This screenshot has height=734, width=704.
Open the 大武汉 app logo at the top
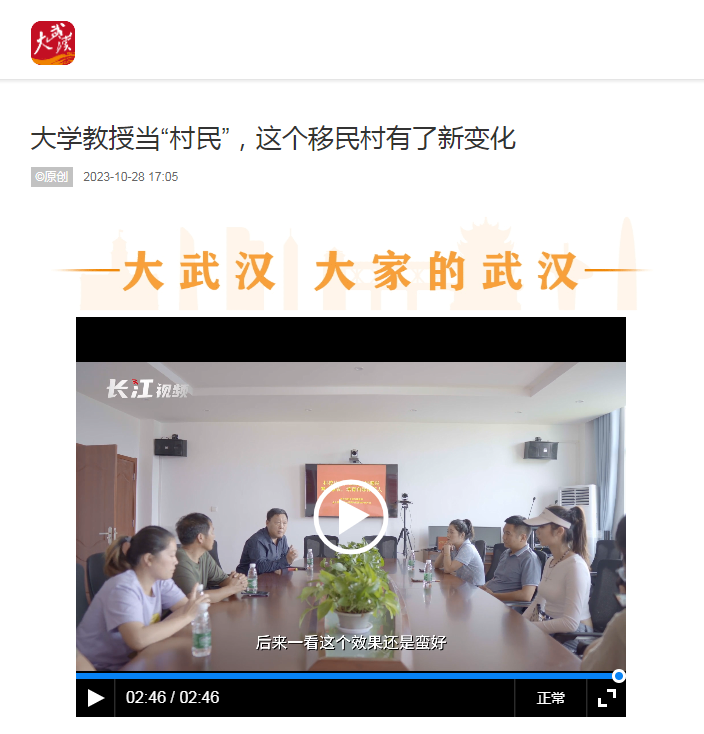53,42
